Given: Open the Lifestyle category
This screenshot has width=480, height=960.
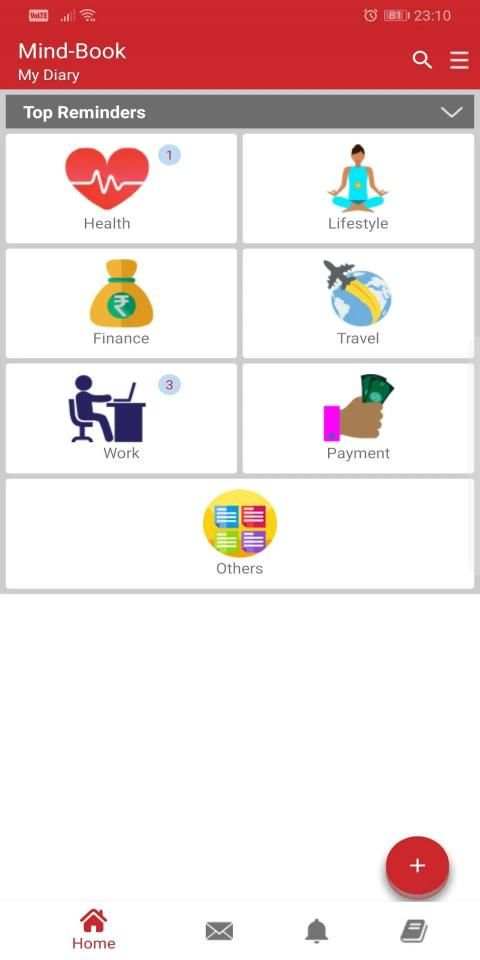Looking at the screenshot, I should [x=358, y=189].
